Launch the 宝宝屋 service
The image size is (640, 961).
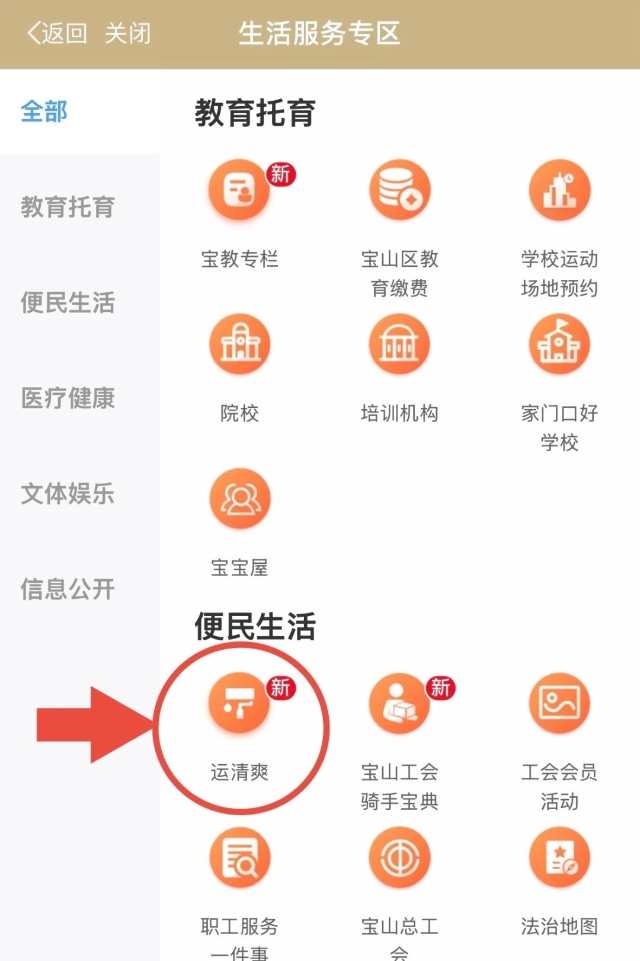pyautogui.click(x=239, y=500)
